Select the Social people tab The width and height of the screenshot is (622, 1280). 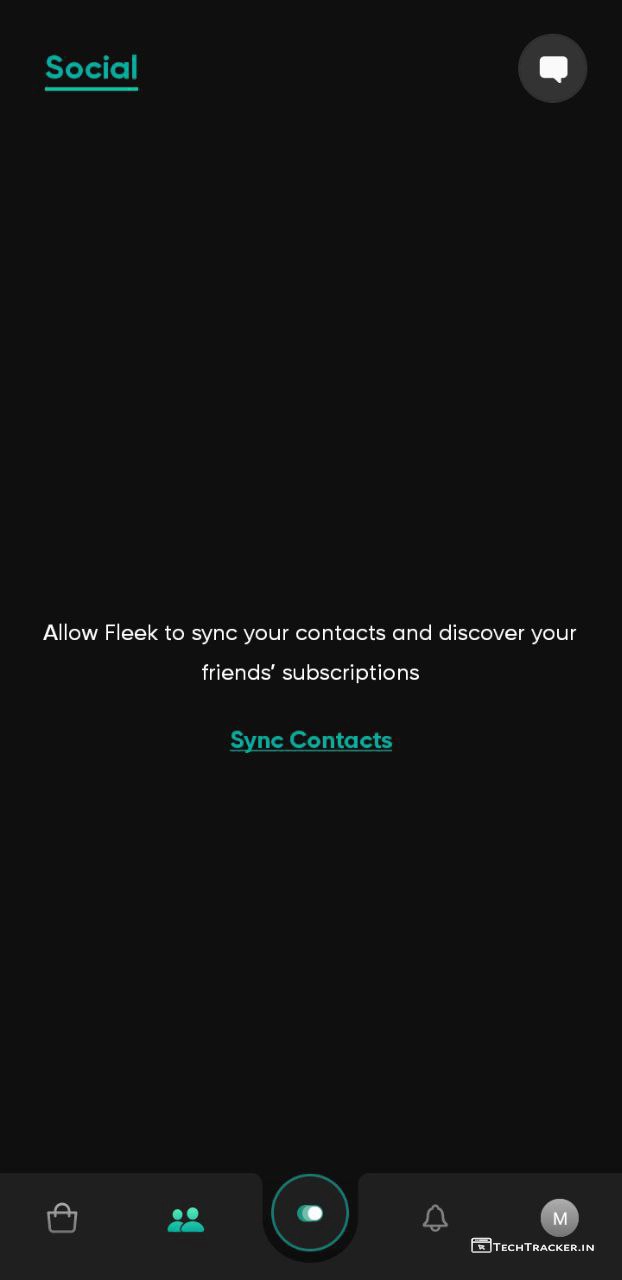pyautogui.click(x=186, y=1219)
